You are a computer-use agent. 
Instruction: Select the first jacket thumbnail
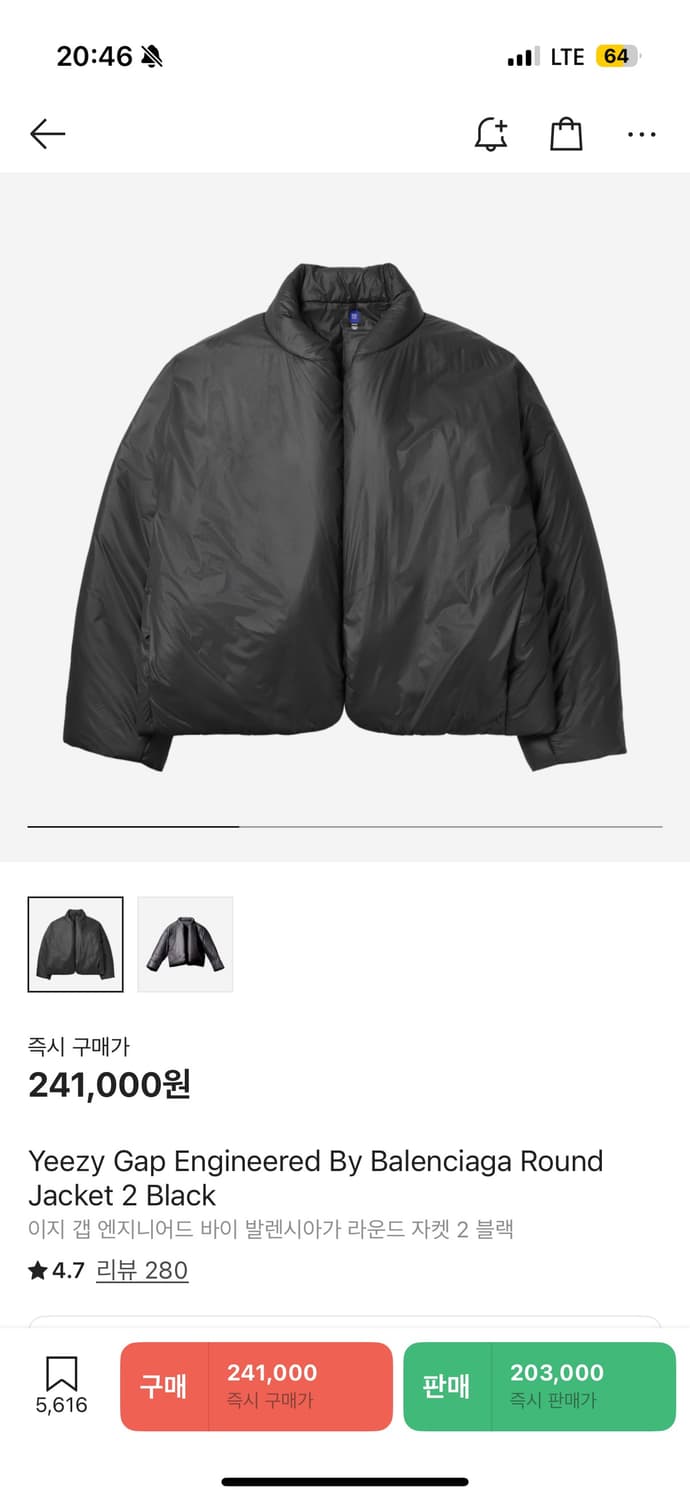pyautogui.click(x=76, y=944)
